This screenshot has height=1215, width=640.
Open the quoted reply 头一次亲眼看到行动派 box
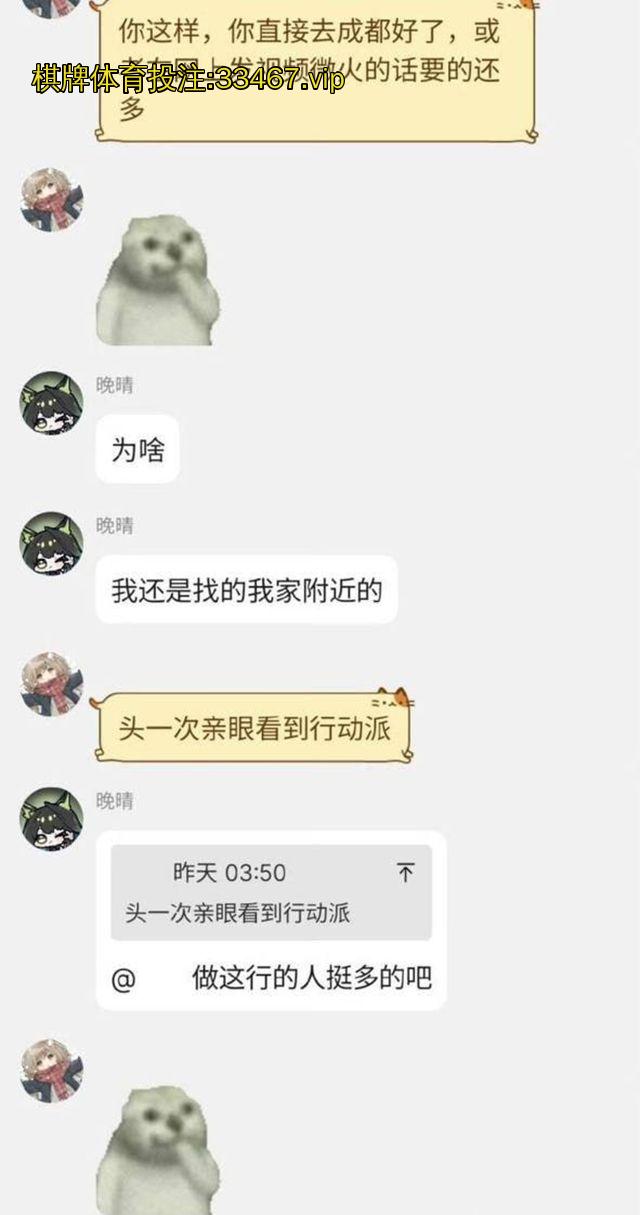271,892
